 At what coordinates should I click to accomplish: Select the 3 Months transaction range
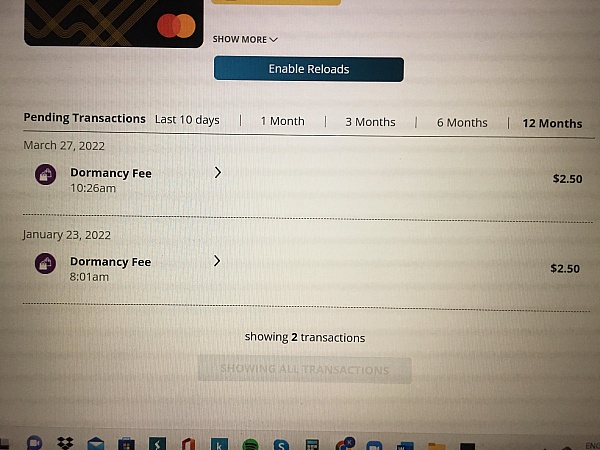pos(370,122)
